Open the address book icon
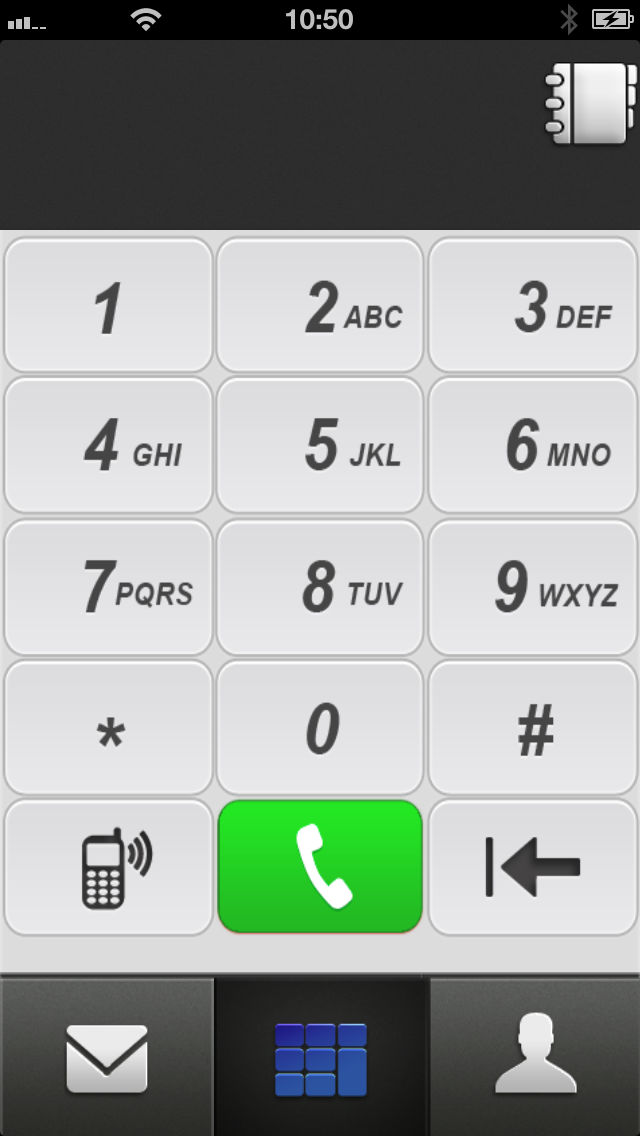 tap(590, 104)
